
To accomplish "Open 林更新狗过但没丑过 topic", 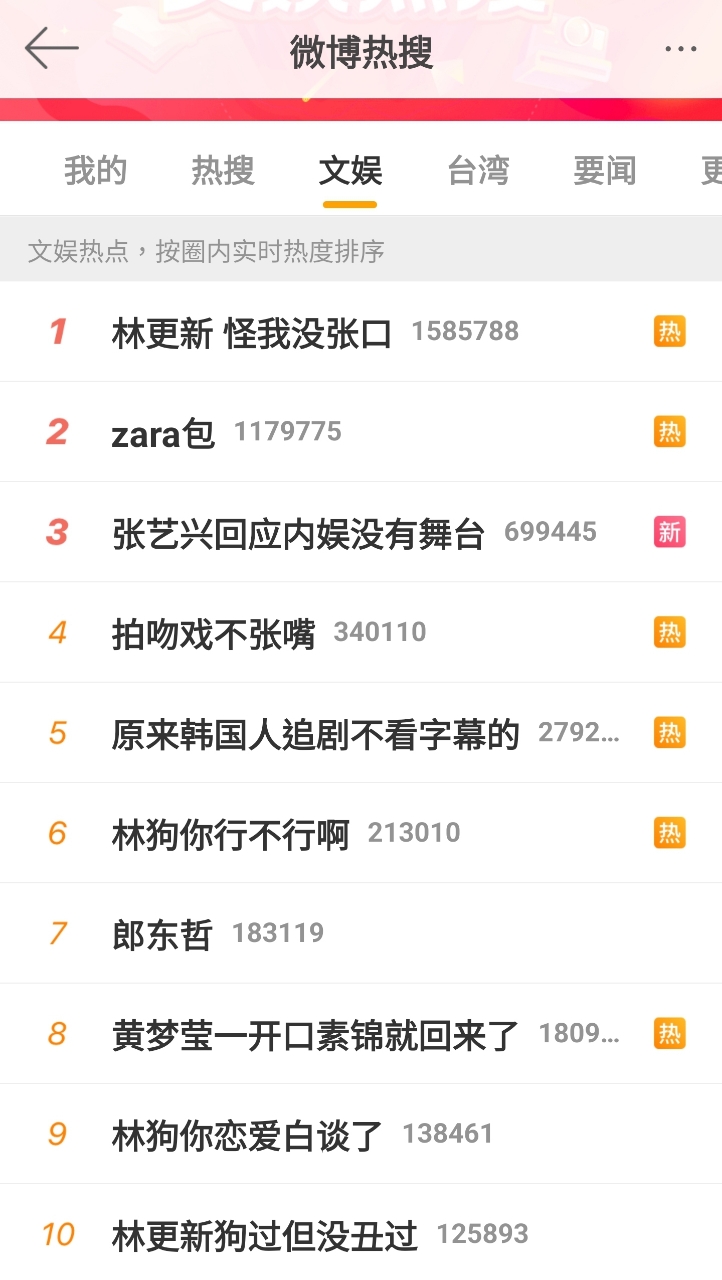I will click(361, 1233).
